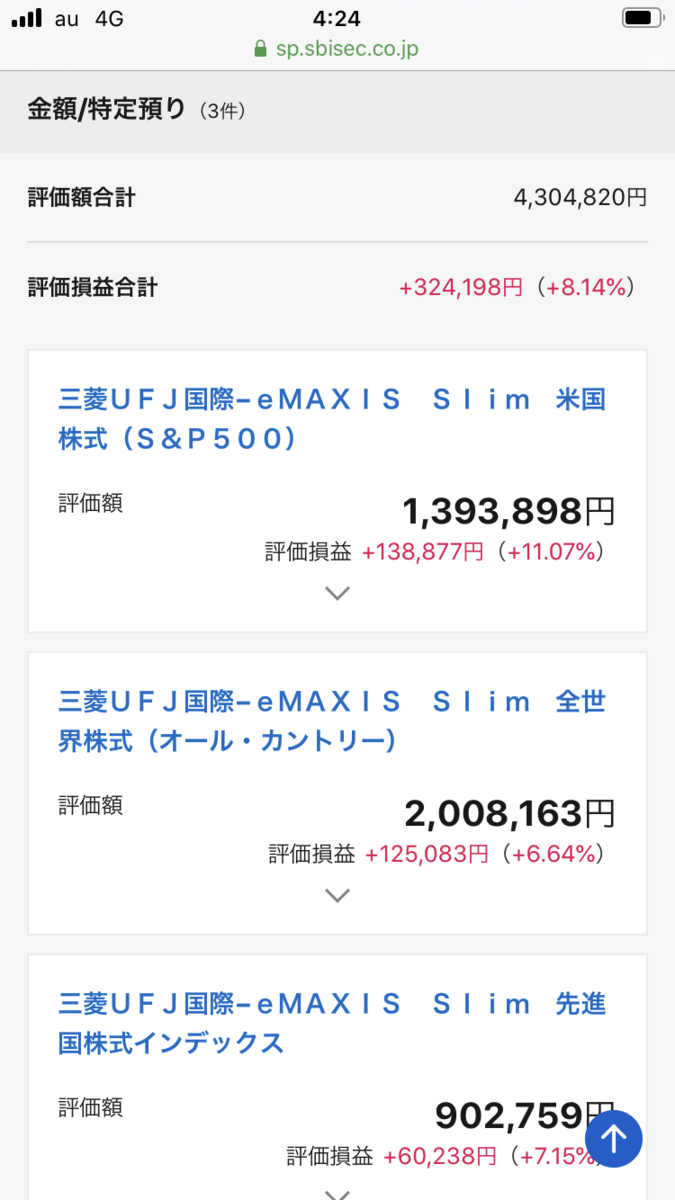The height and width of the screenshot is (1200, 675).
Task: Expand details under the オール・カントリー fund card
Action: (x=338, y=896)
